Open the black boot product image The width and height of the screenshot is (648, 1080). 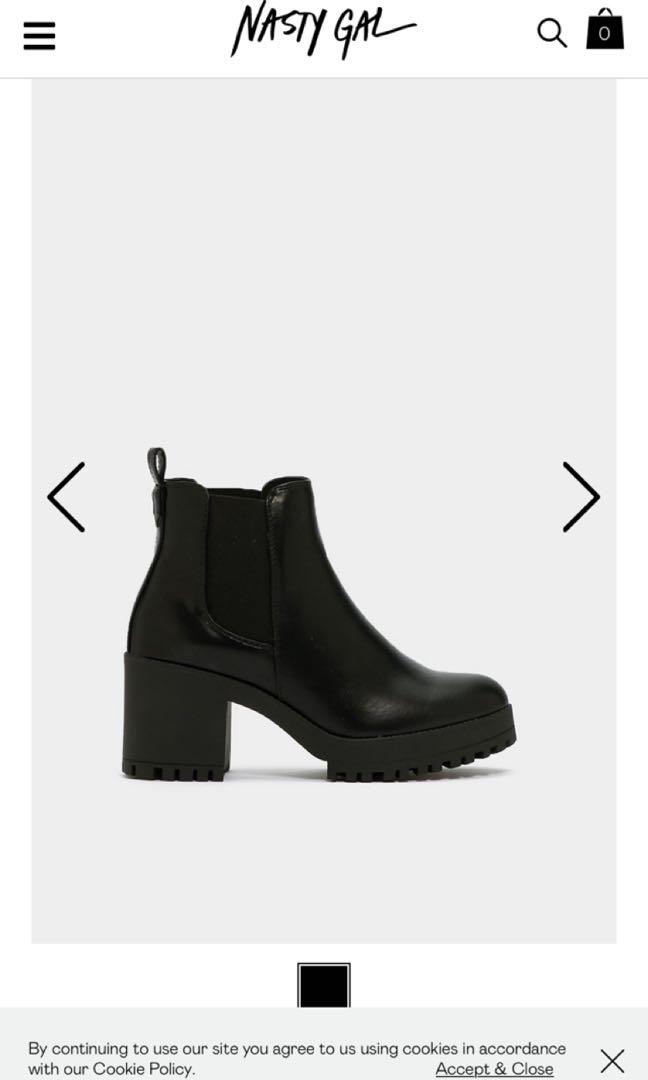[x=320, y=620]
